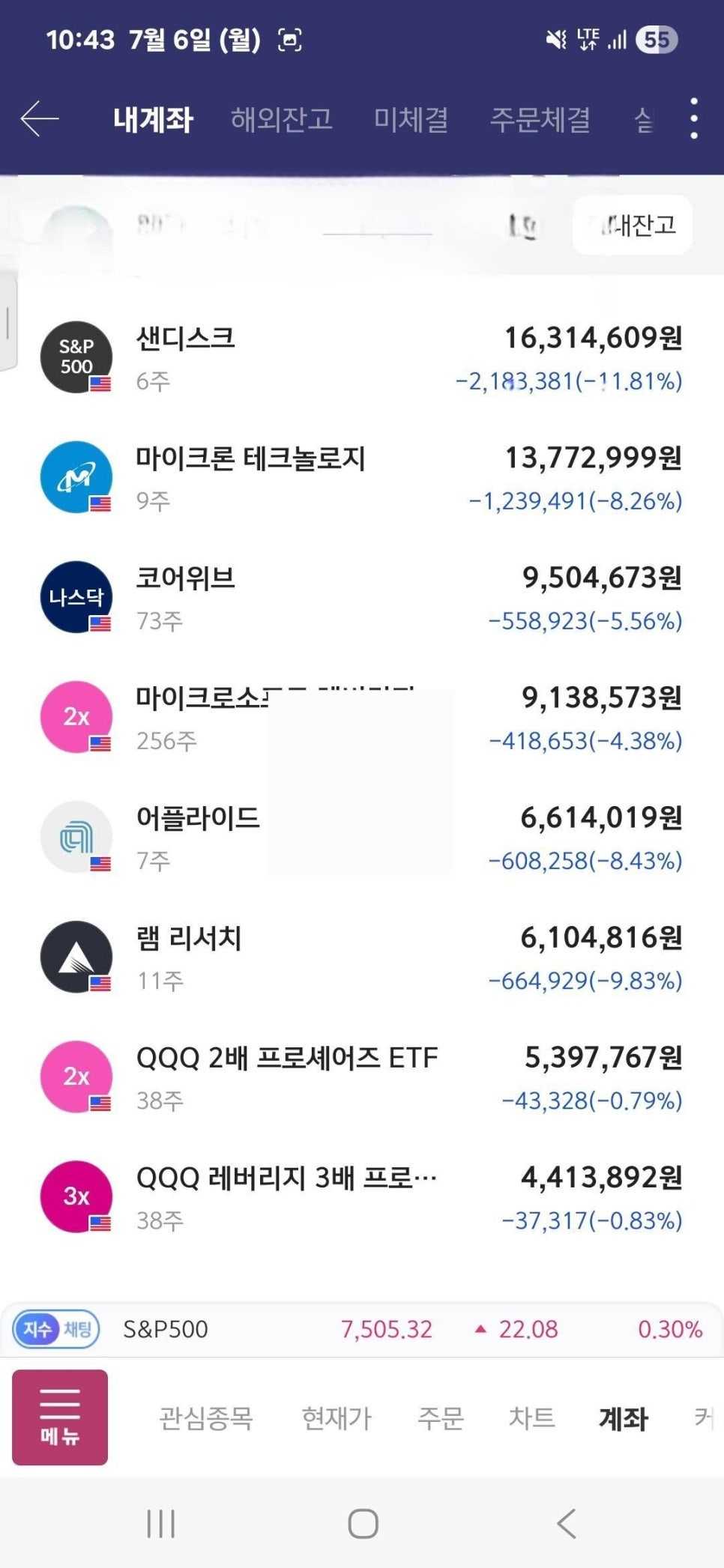Open the S&P500 index ticker
724x1568 pixels.
(412, 1329)
